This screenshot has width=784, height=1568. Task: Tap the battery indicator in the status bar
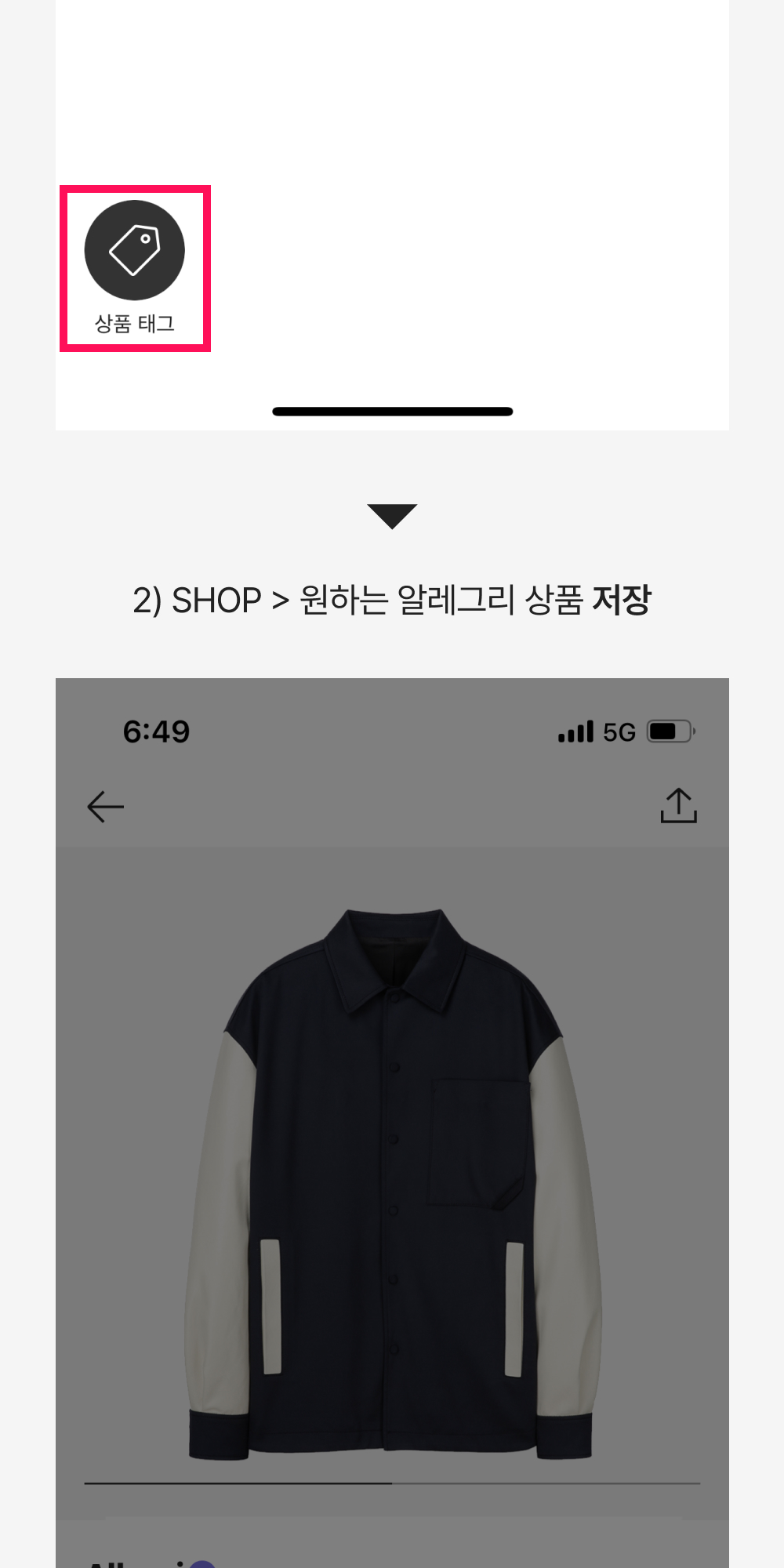tap(669, 730)
